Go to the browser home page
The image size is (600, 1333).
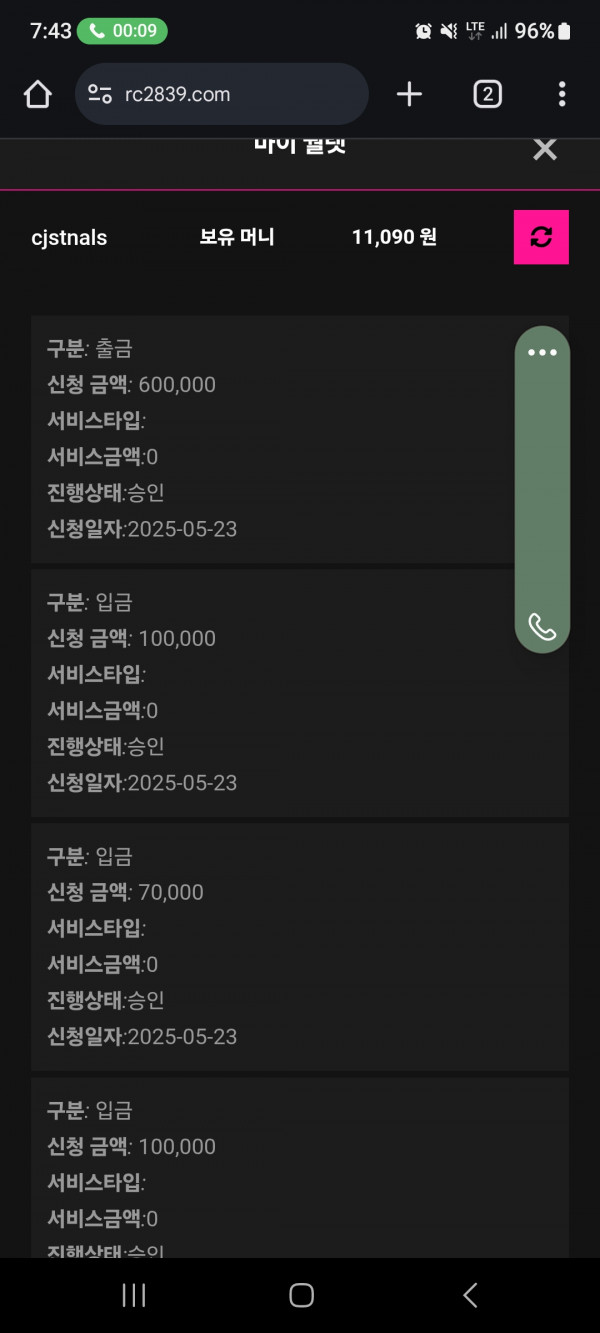click(37, 94)
